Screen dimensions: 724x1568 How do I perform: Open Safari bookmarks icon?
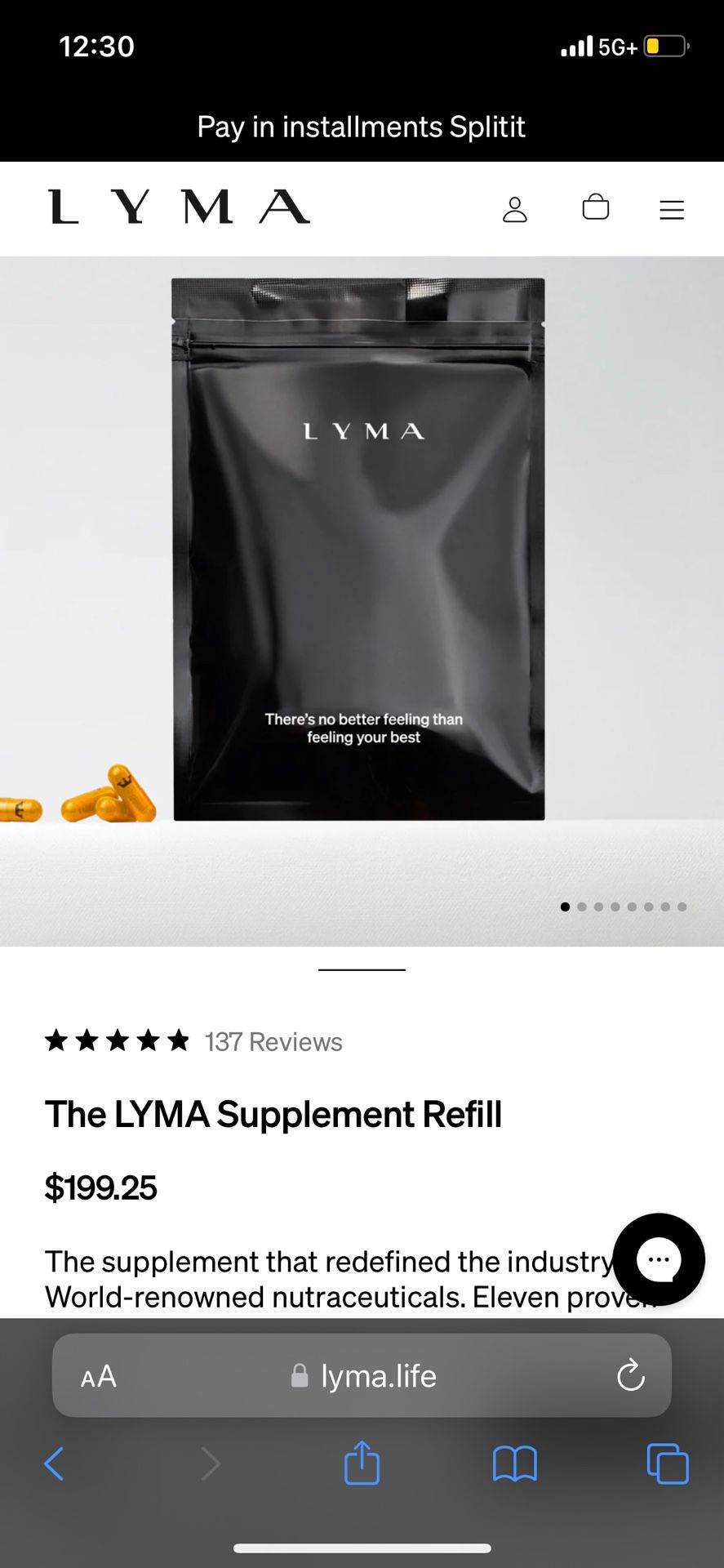coord(513,1463)
